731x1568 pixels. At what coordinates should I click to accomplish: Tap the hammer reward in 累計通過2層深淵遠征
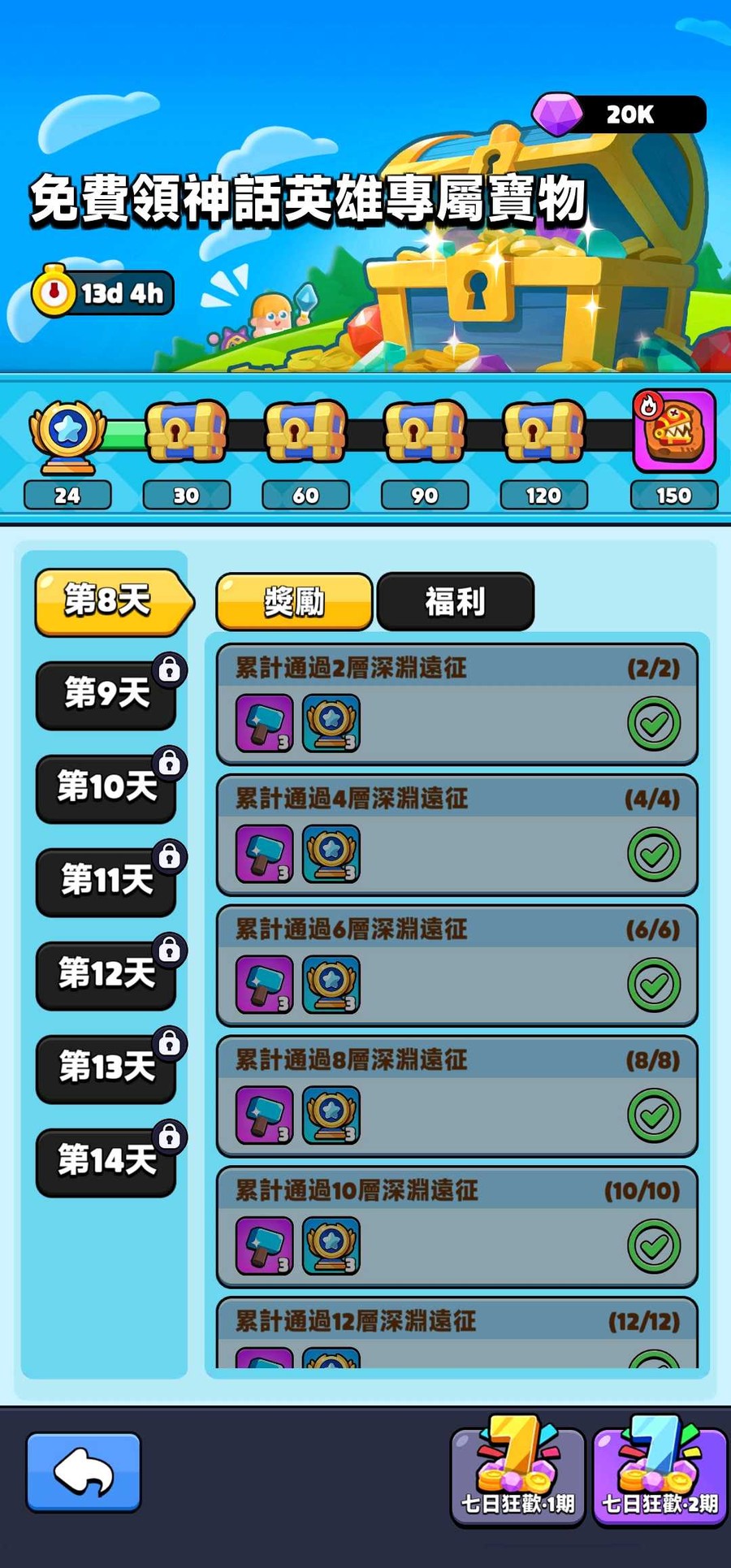coord(264,723)
